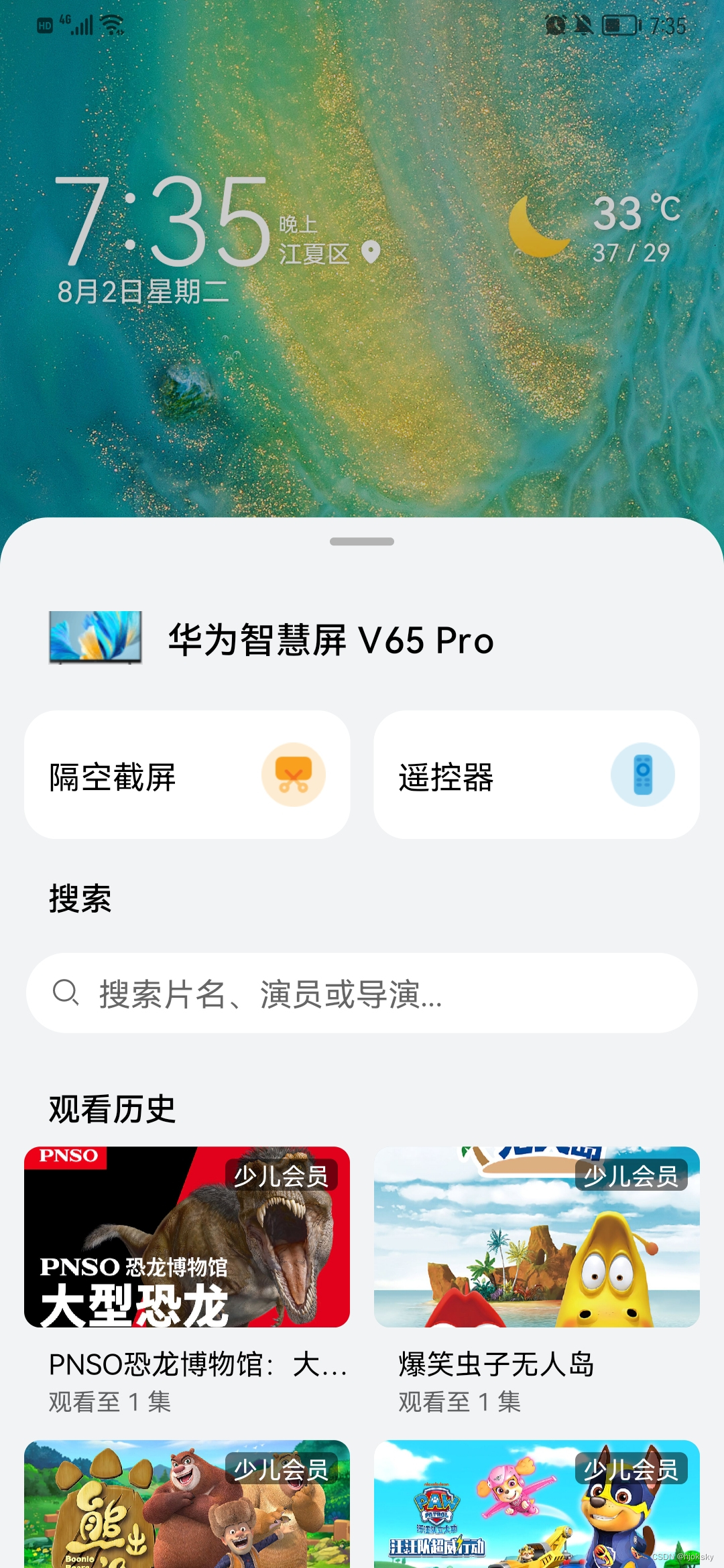Select the 华为智慧屏 V65 Pro device header
The height and width of the screenshot is (1568, 724).
pyautogui.click(x=331, y=639)
